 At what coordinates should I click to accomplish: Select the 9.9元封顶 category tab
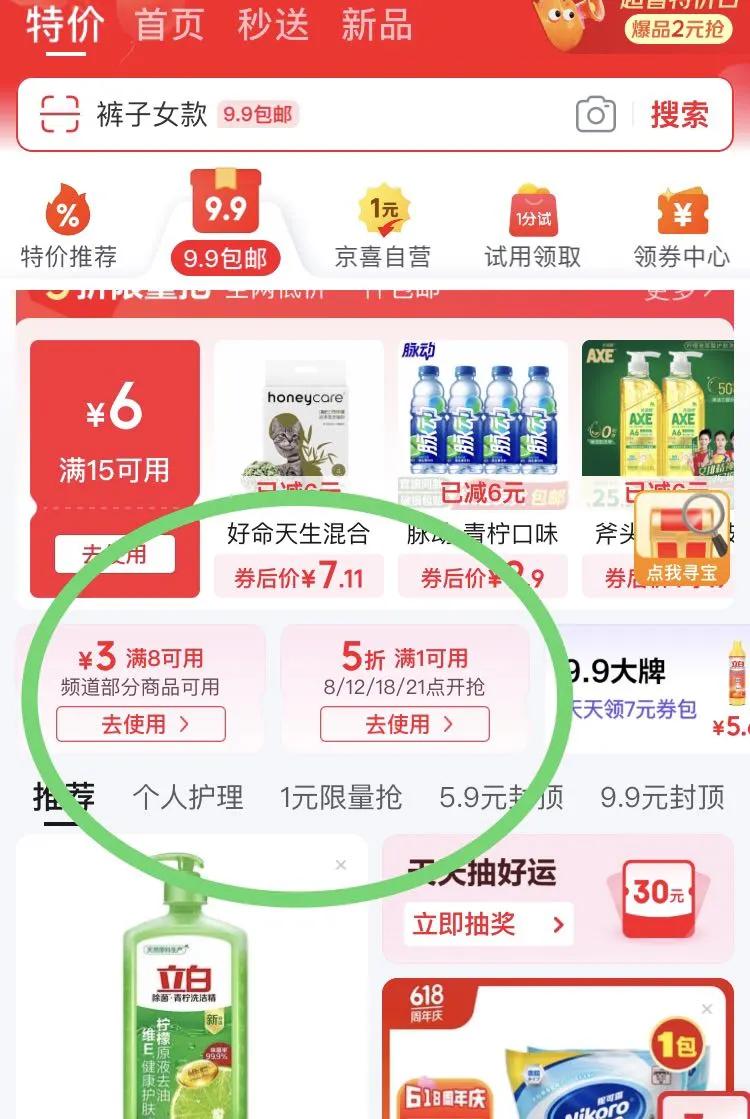(662, 797)
